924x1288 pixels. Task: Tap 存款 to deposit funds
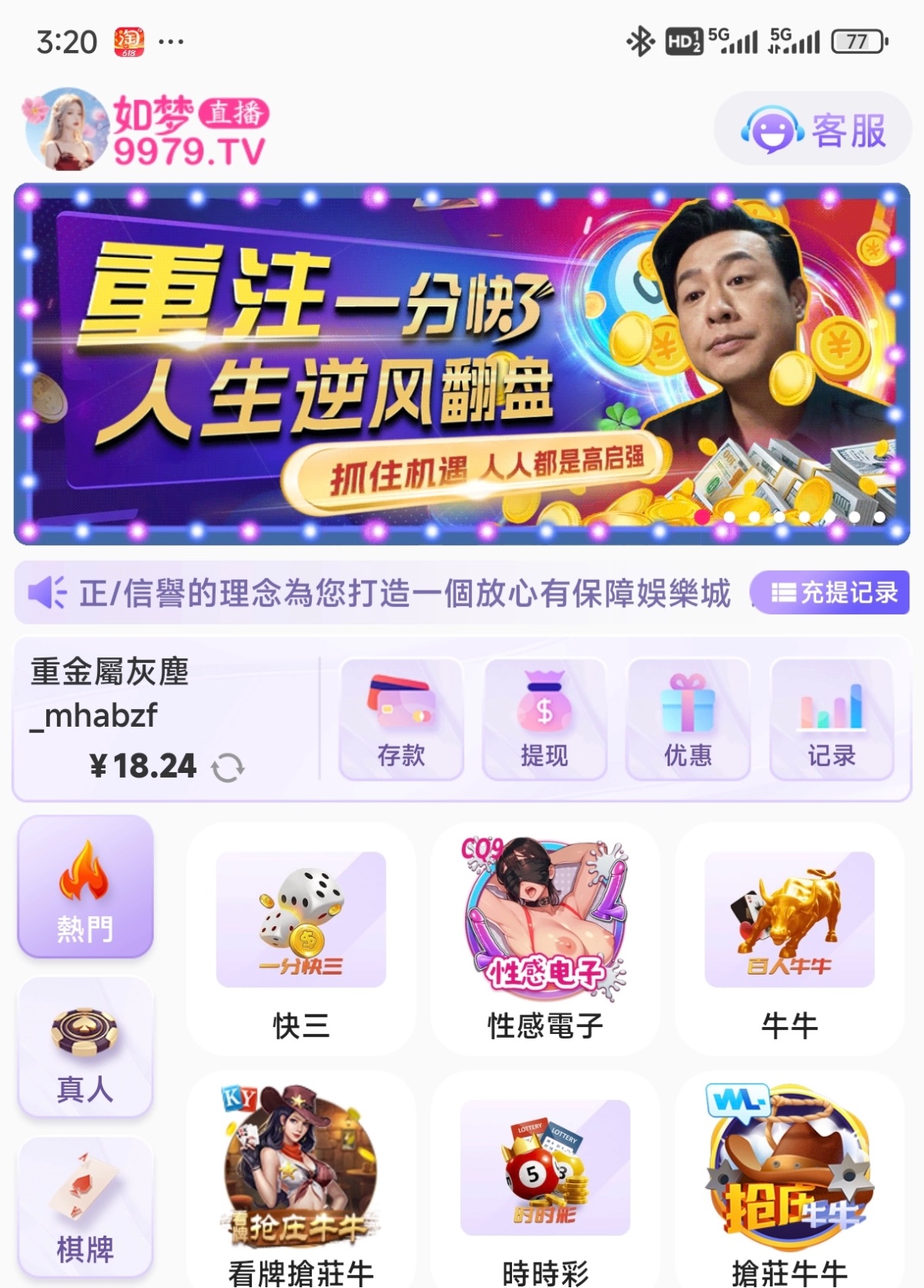pyautogui.click(x=401, y=719)
